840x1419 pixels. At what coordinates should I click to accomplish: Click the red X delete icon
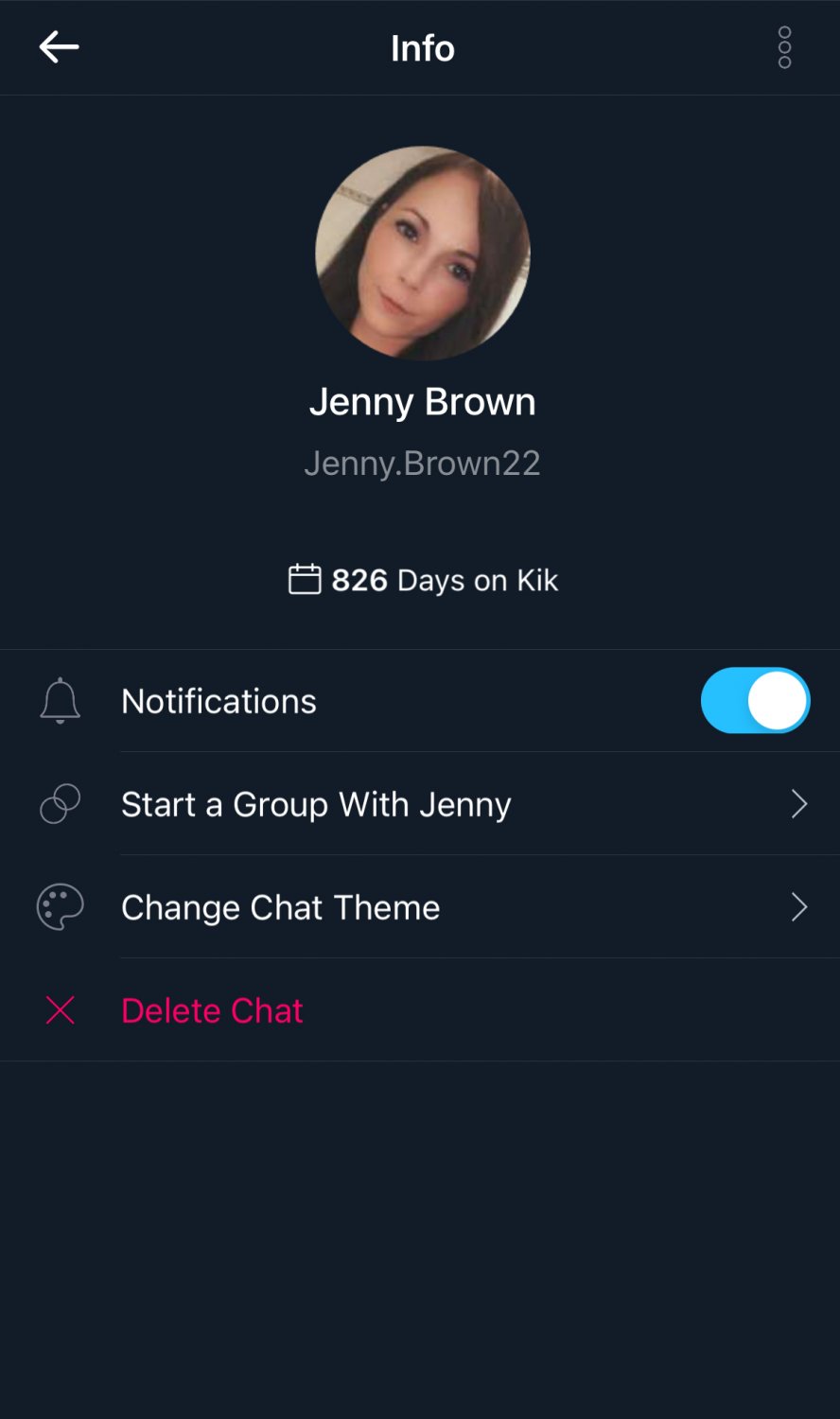pyautogui.click(x=60, y=1009)
